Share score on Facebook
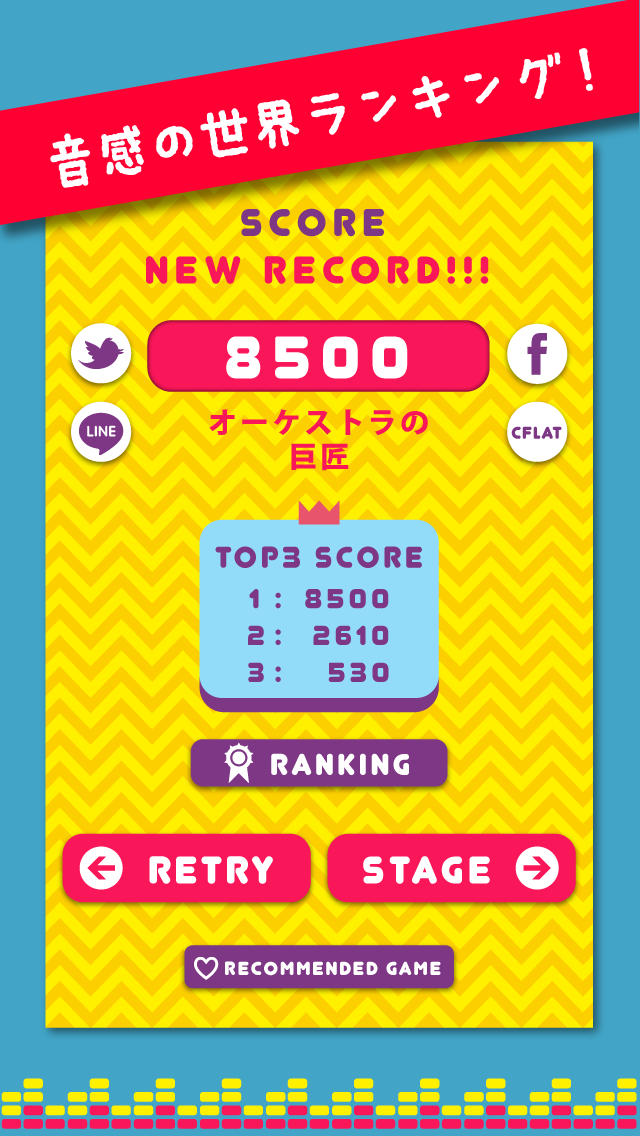Screen dimensions: 640x1136 click(x=537, y=353)
